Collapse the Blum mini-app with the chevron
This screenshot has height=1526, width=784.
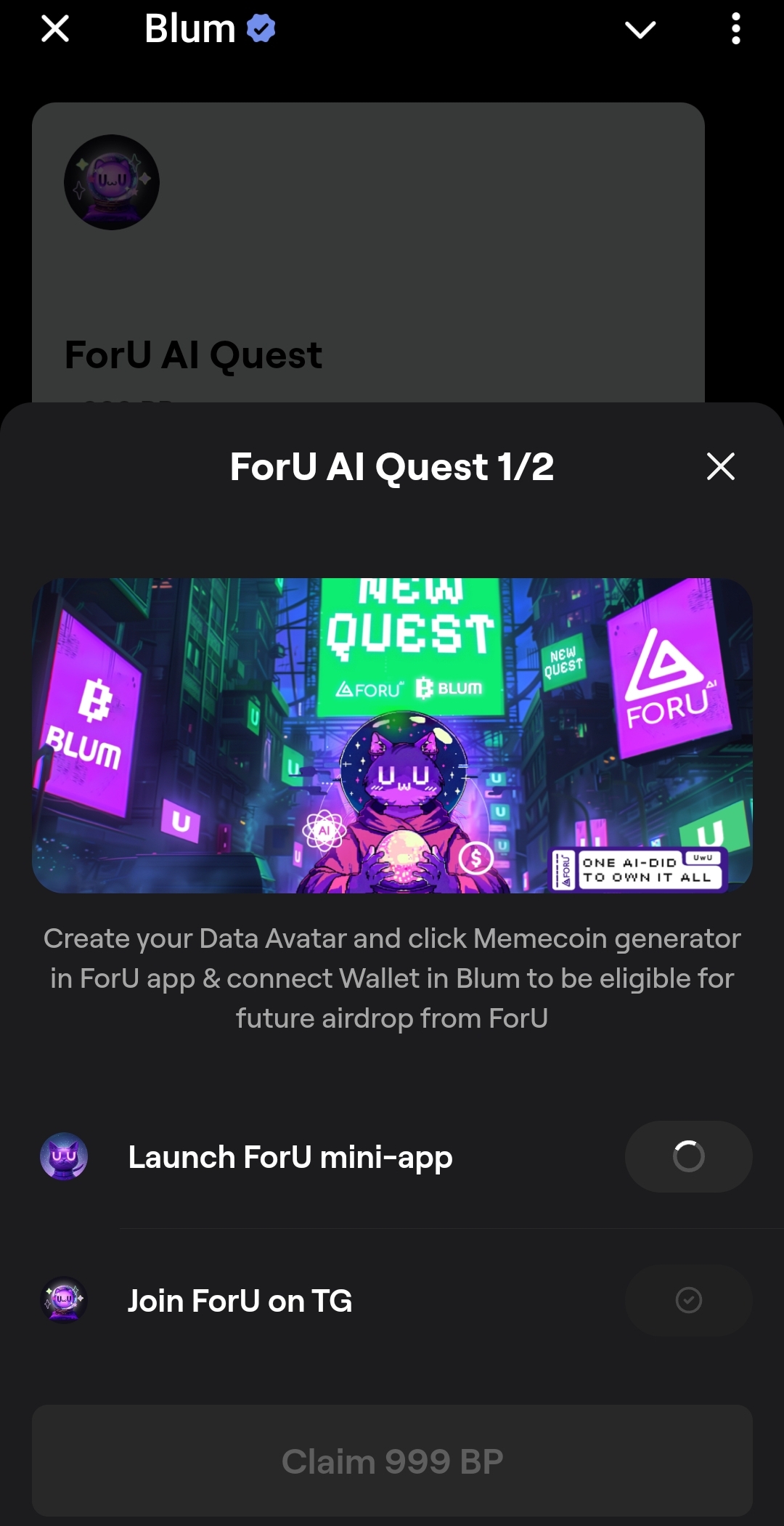[x=640, y=30]
